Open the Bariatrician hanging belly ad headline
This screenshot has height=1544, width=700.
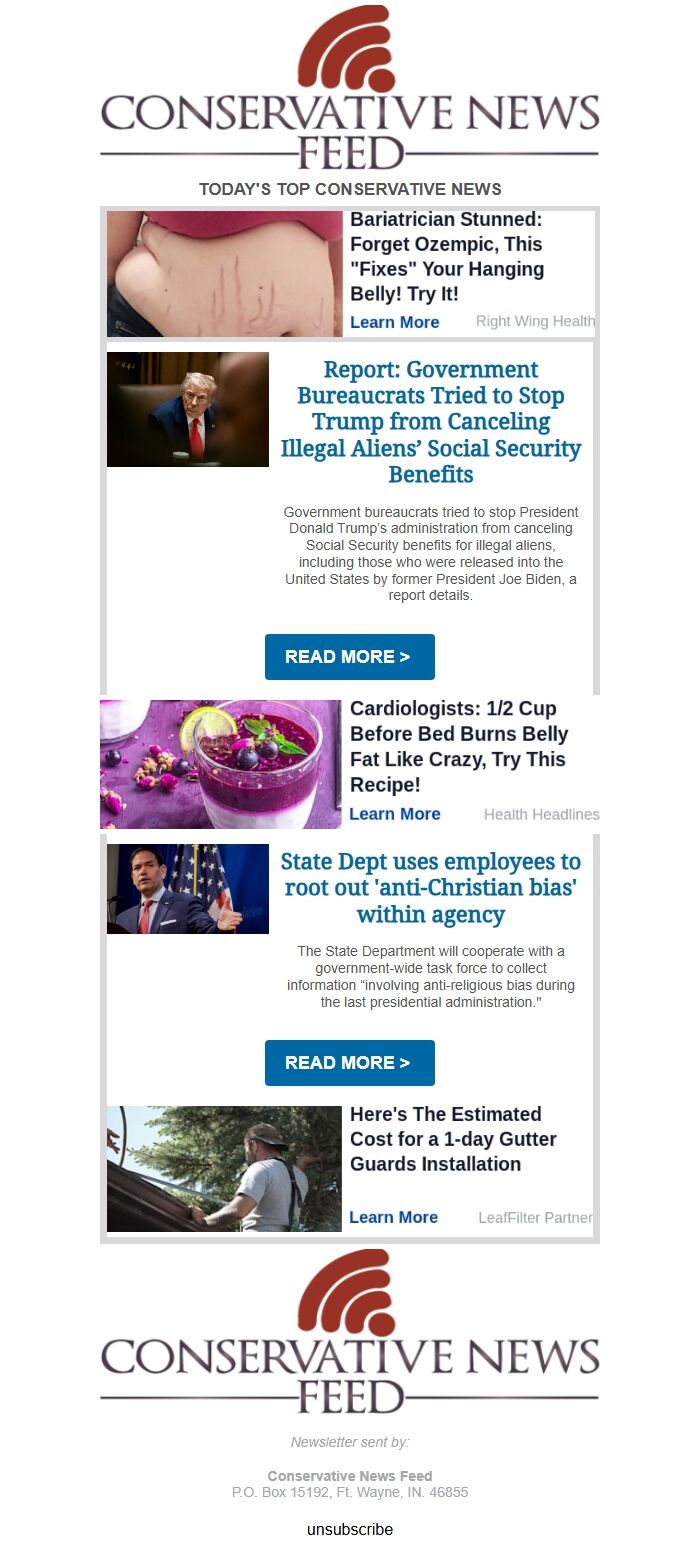click(447, 257)
